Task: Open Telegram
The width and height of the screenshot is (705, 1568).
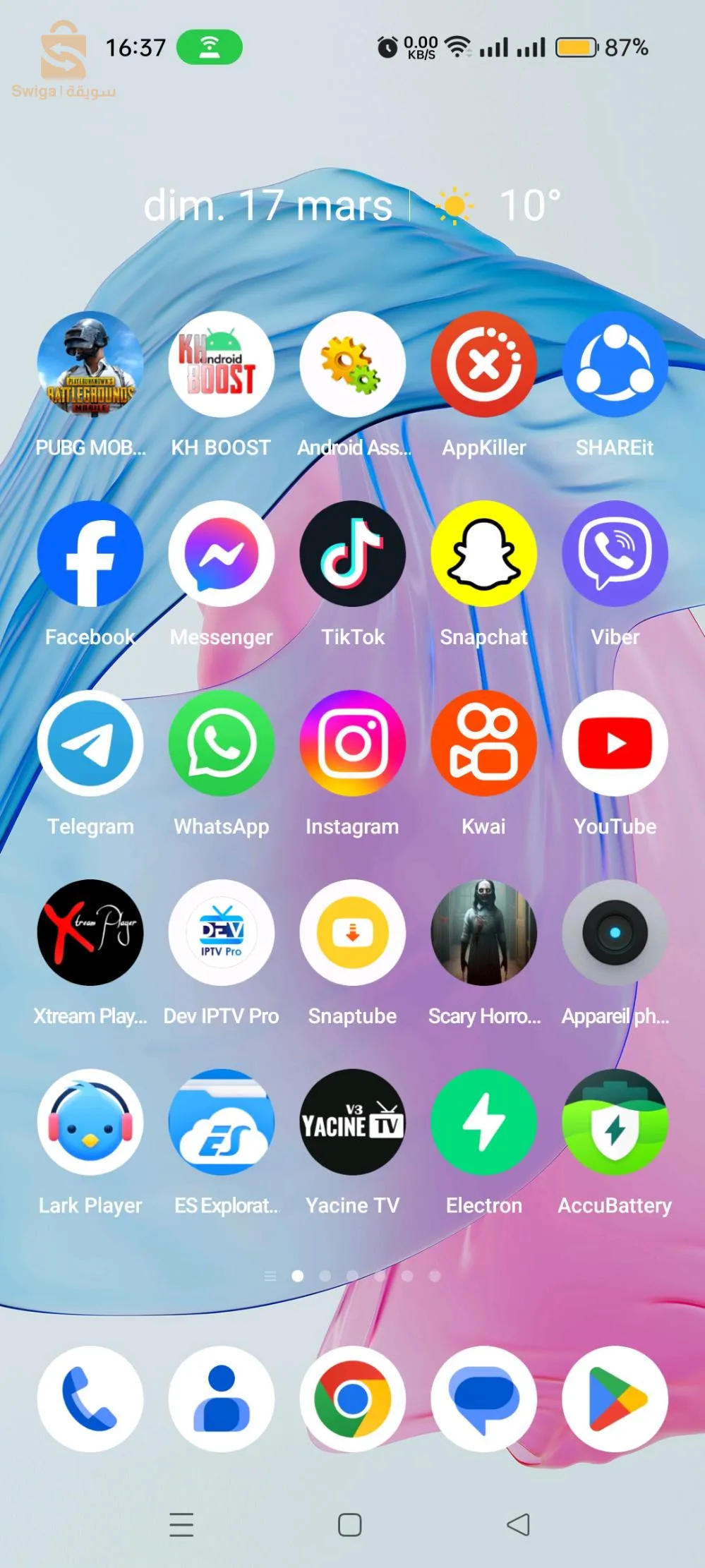Action: pos(90,743)
